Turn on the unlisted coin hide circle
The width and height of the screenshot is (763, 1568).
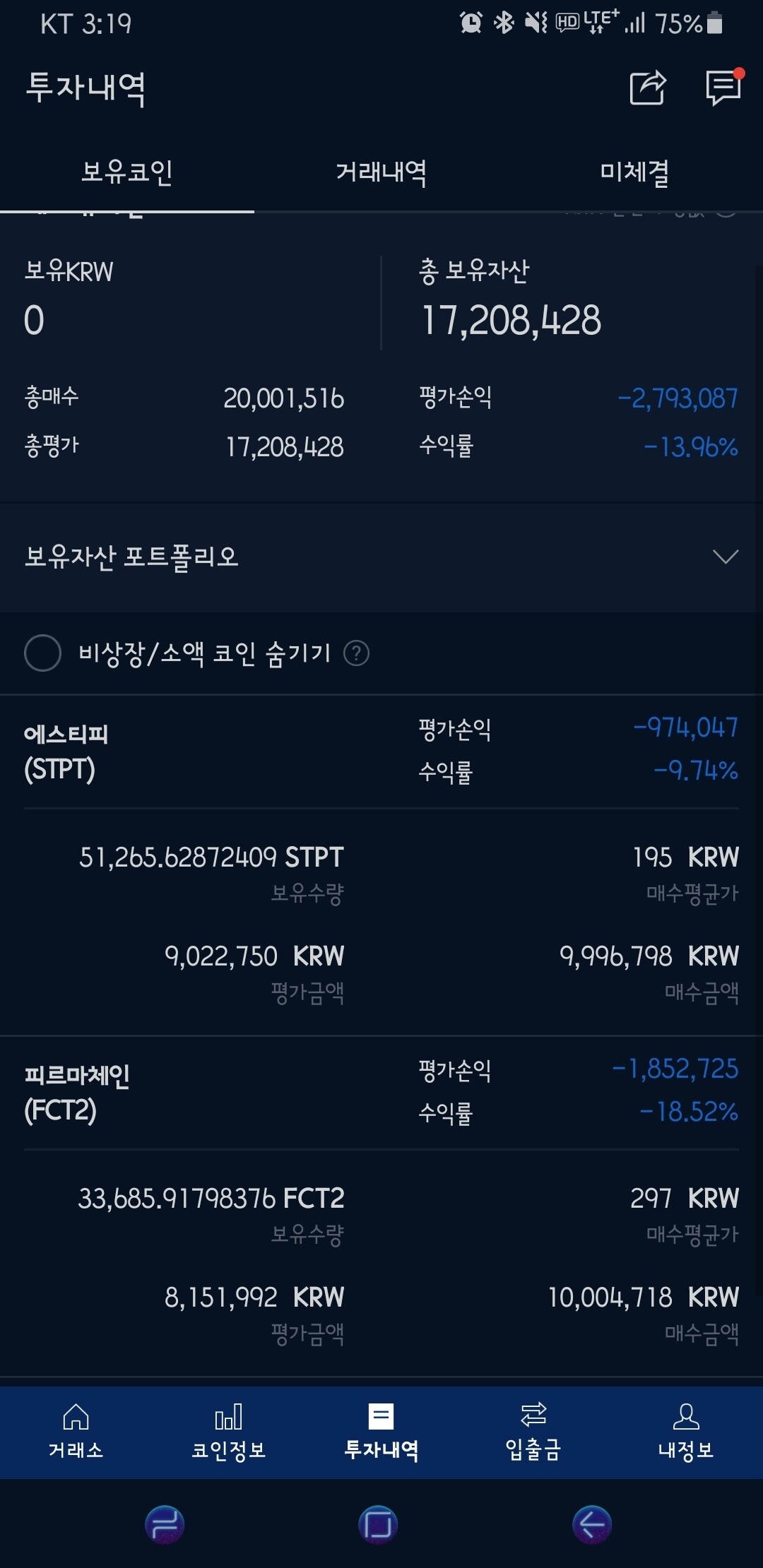45,653
